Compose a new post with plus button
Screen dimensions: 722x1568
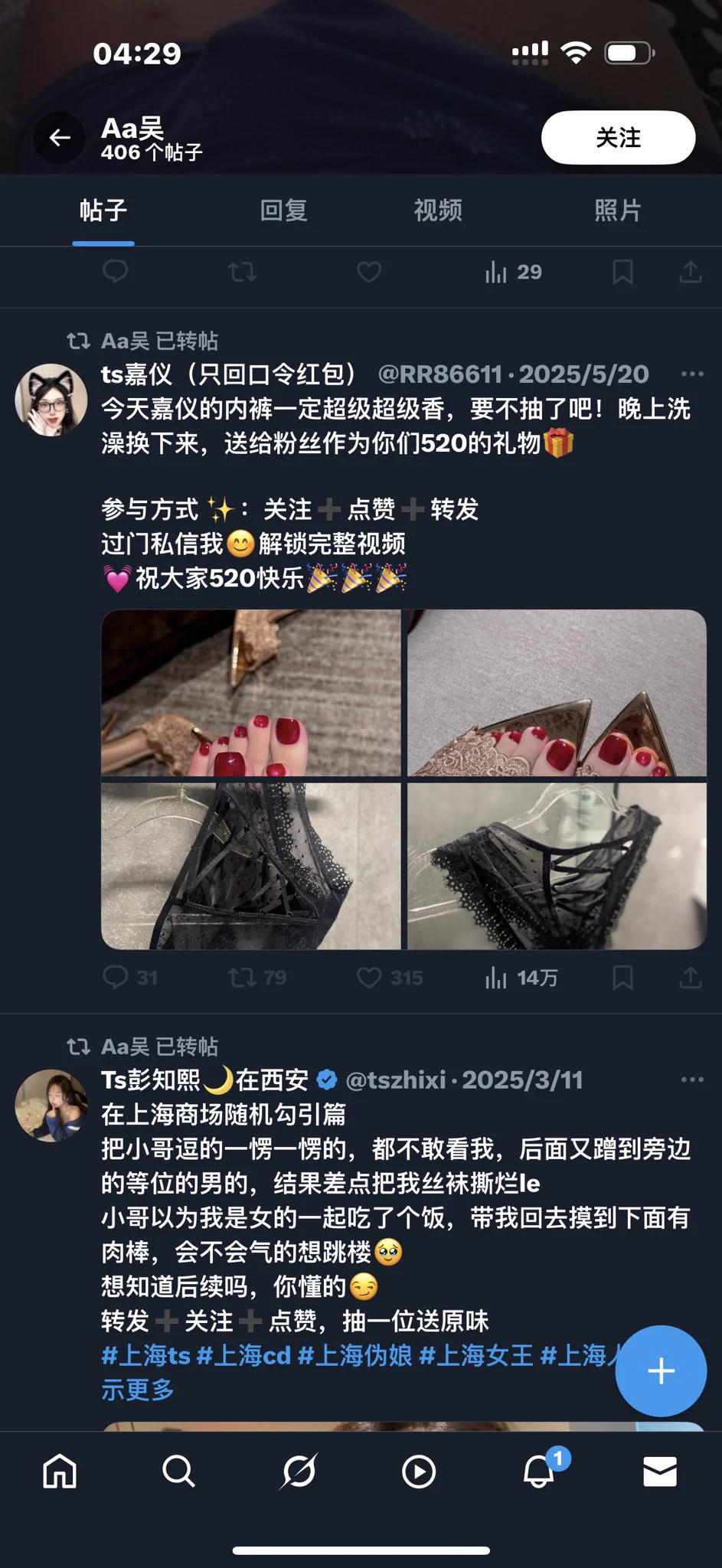tap(661, 1370)
